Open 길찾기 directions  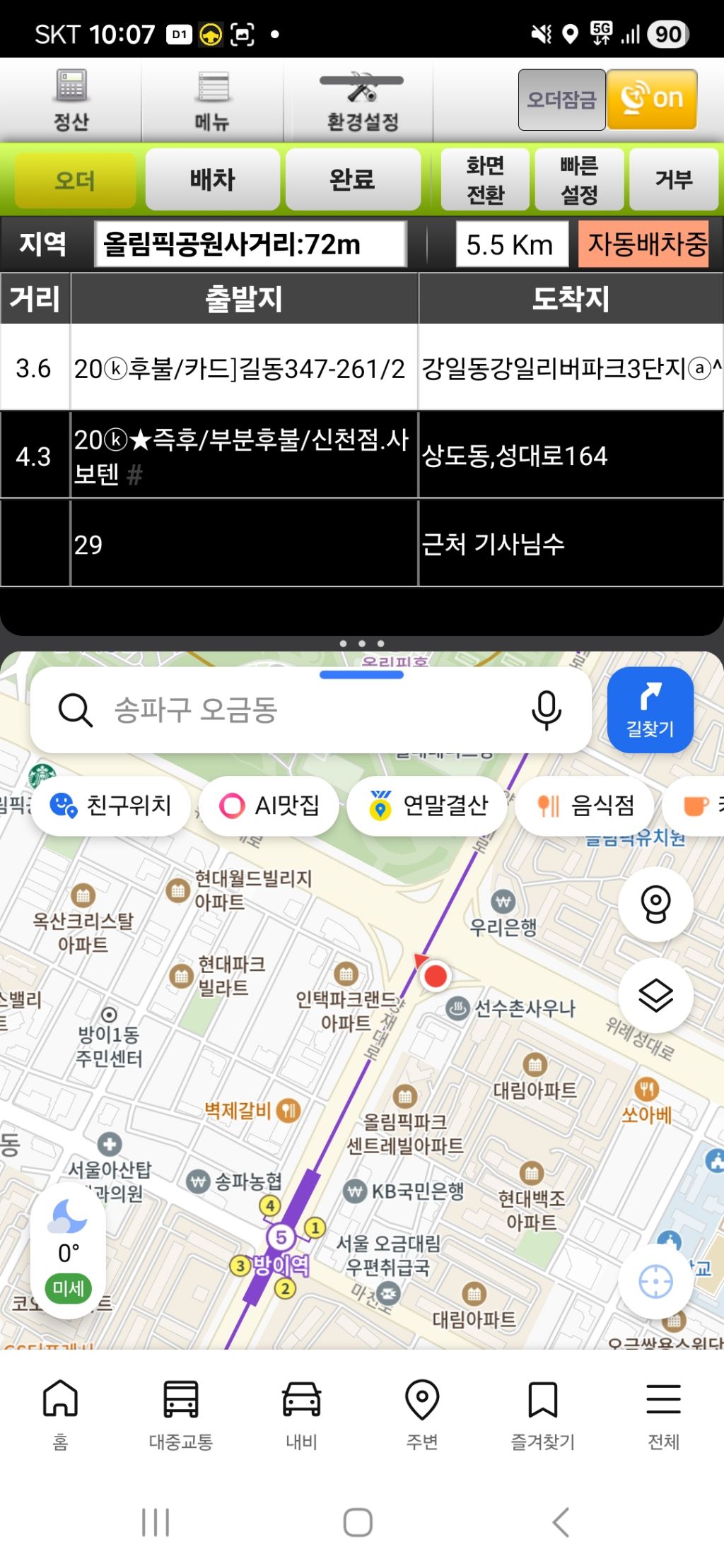(650, 709)
